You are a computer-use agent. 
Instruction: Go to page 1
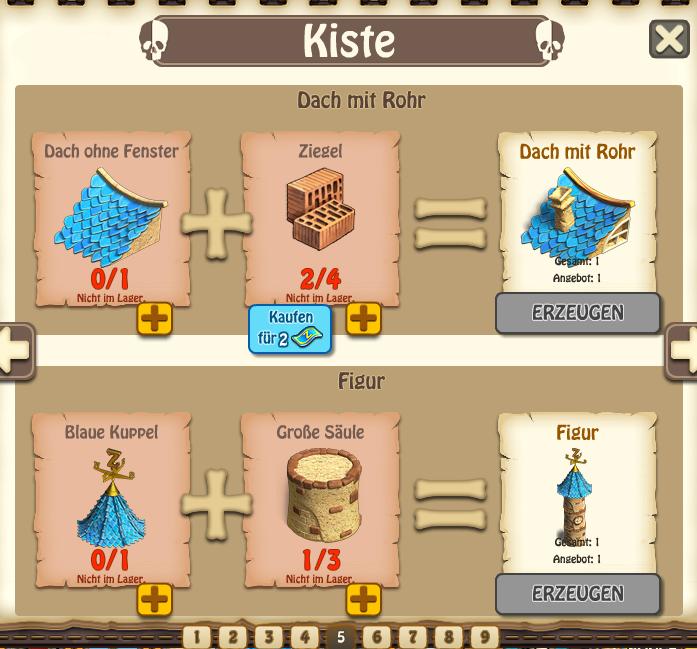click(197, 637)
